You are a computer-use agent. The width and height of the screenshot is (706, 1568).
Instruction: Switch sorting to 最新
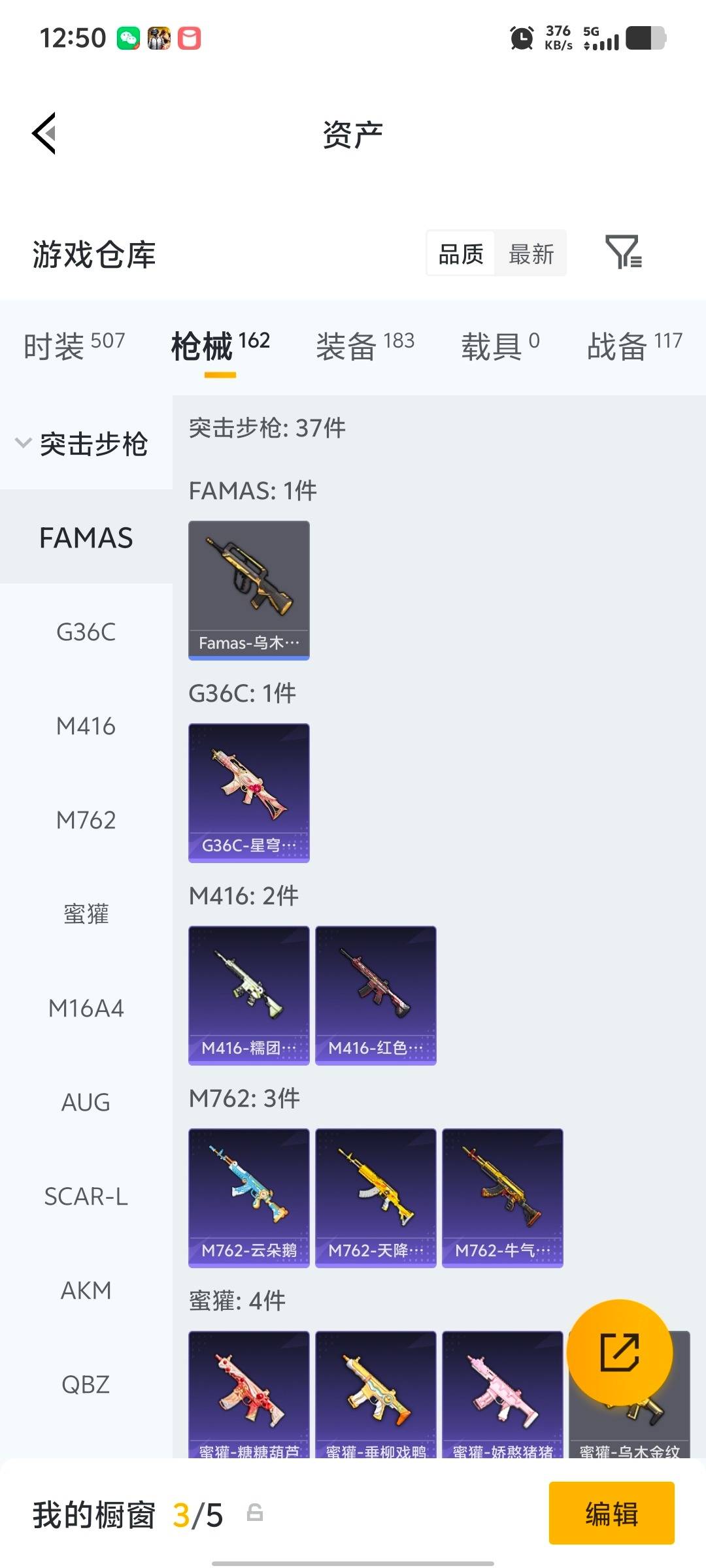(531, 253)
